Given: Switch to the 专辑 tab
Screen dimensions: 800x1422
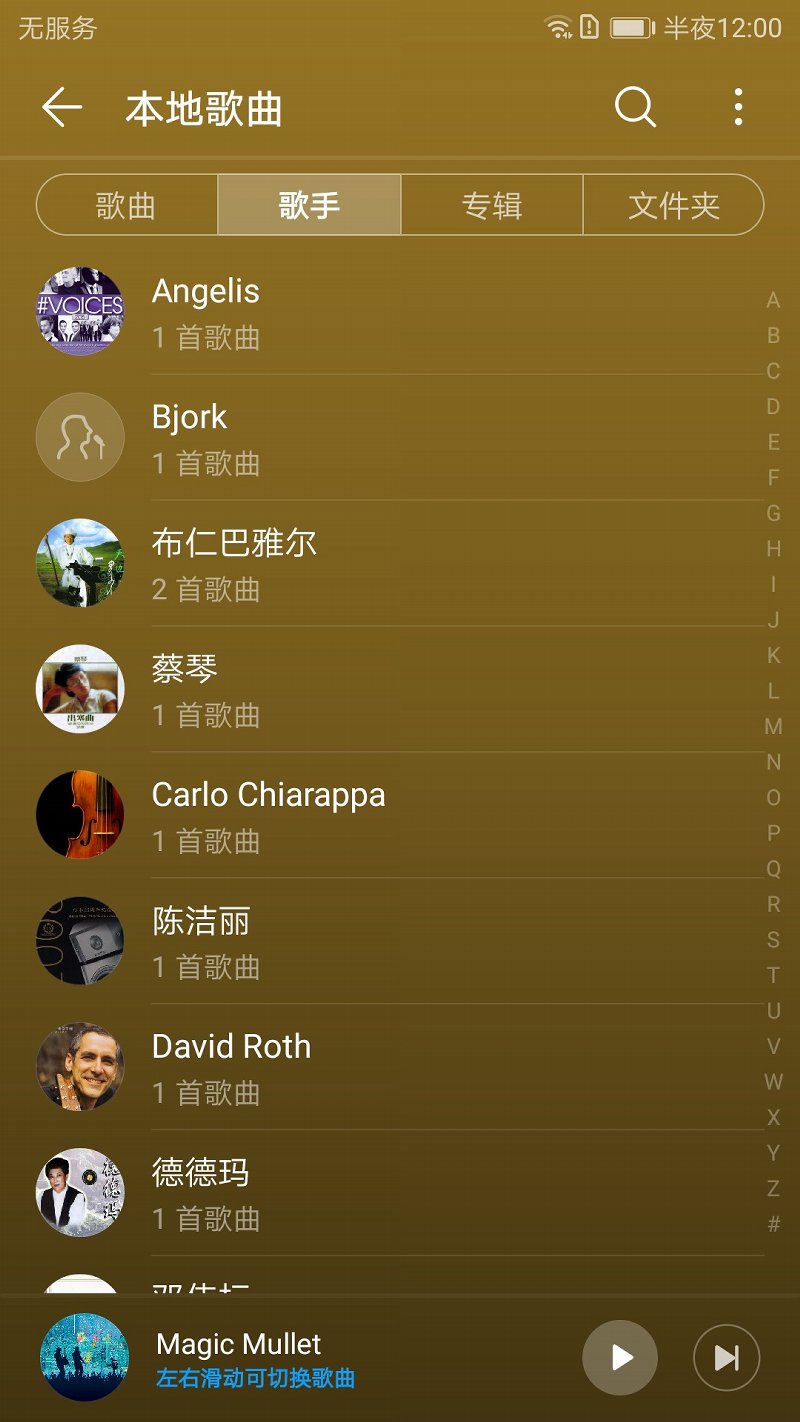Looking at the screenshot, I should pyautogui.click(x=491, y=205).
